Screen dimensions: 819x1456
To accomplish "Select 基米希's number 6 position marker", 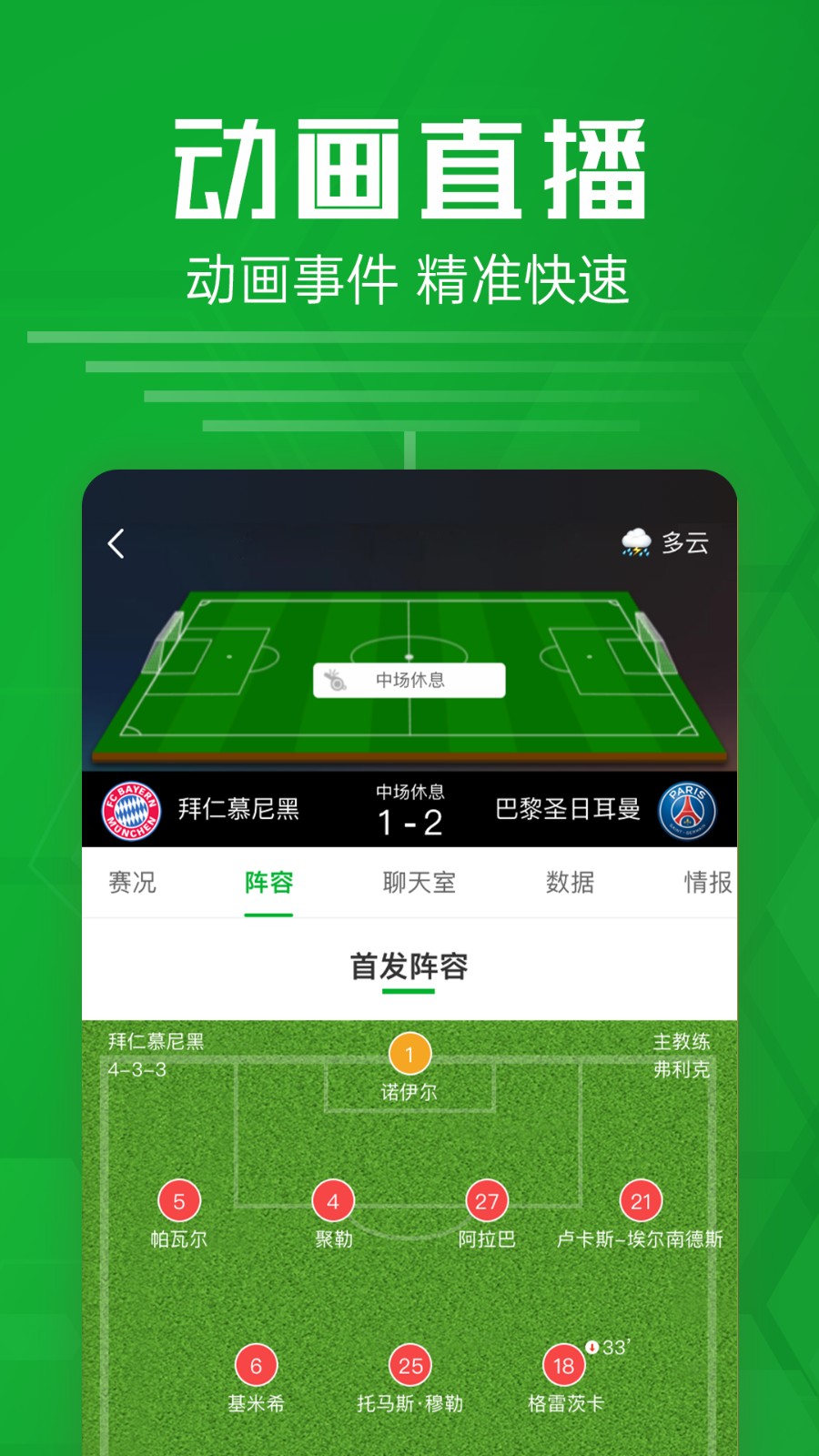I will [x=256, y=1365].
